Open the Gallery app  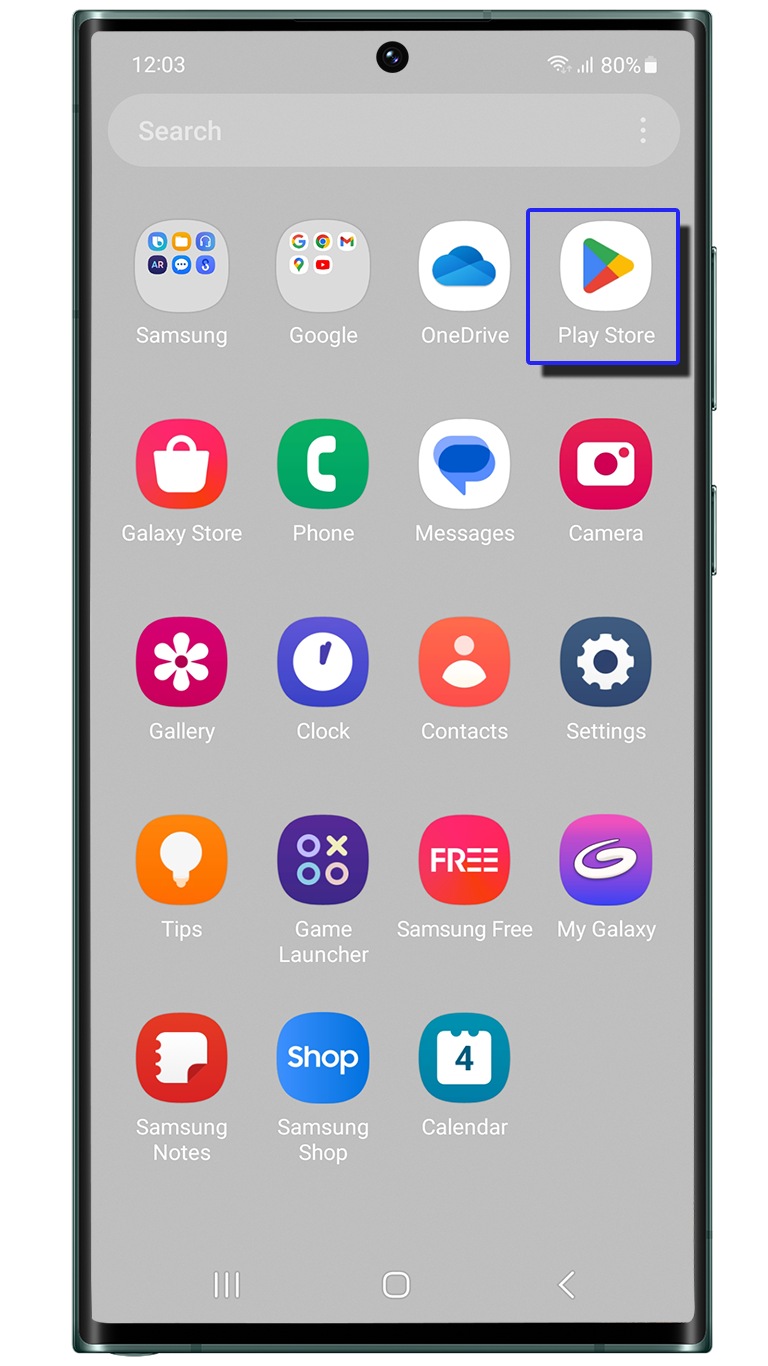181,662
